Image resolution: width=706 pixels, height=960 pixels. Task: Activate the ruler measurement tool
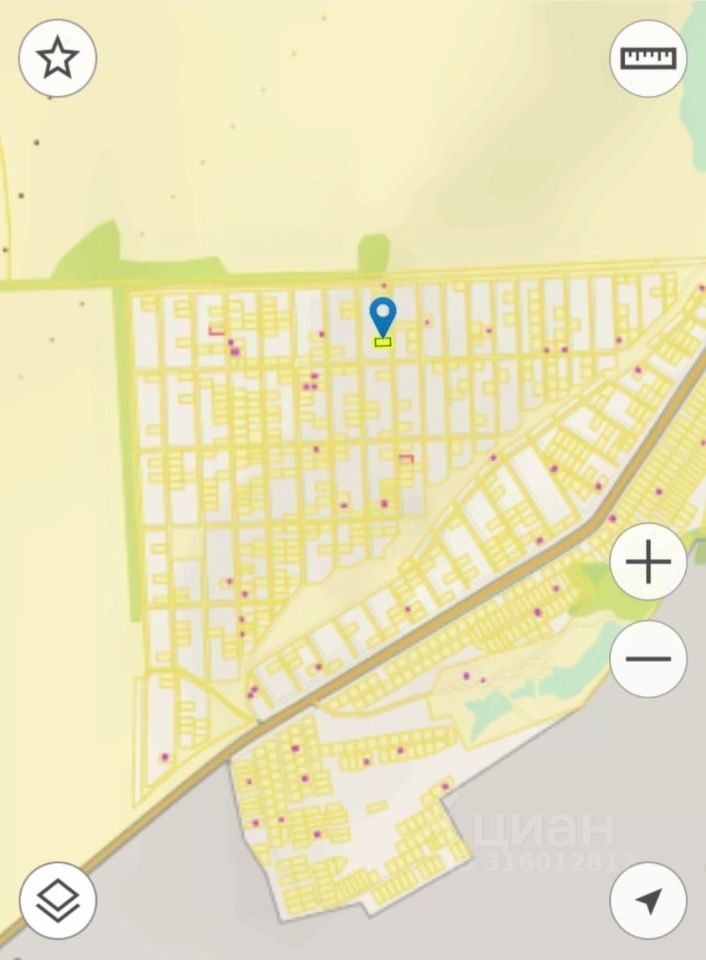click(x=648, y=58)
